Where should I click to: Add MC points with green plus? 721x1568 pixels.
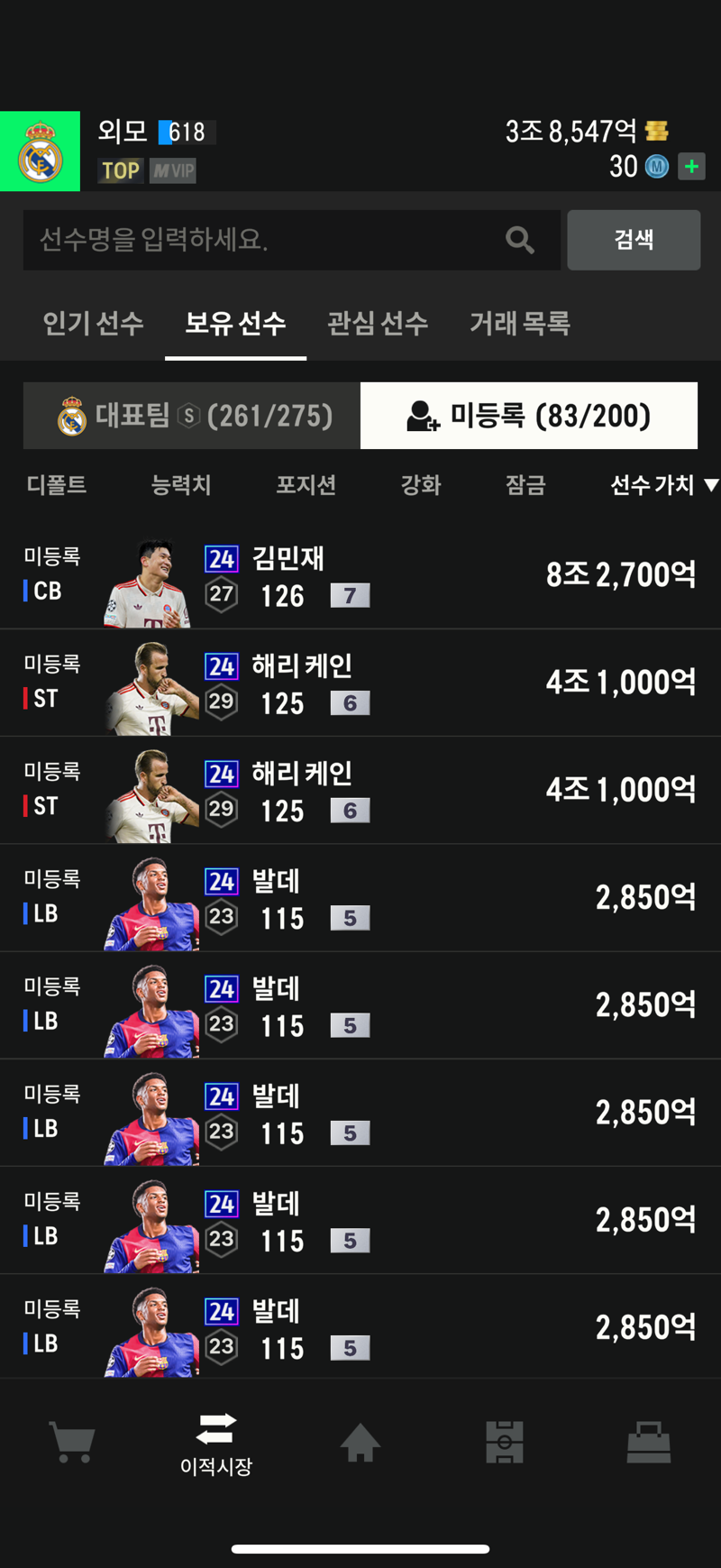pos(691,167)
